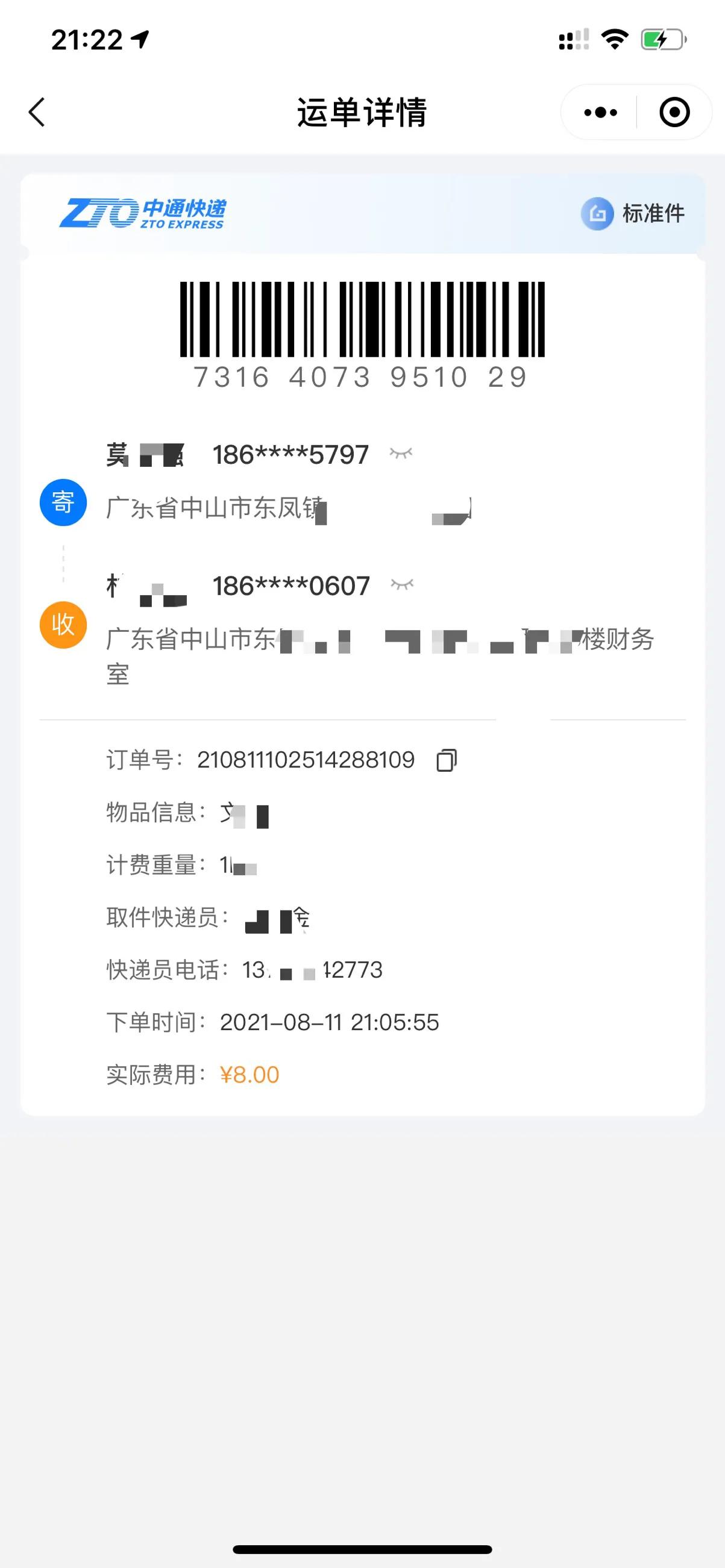Open the ZTO Express logo
Viewport: 725px width, 1568px height.
(146, 214)
